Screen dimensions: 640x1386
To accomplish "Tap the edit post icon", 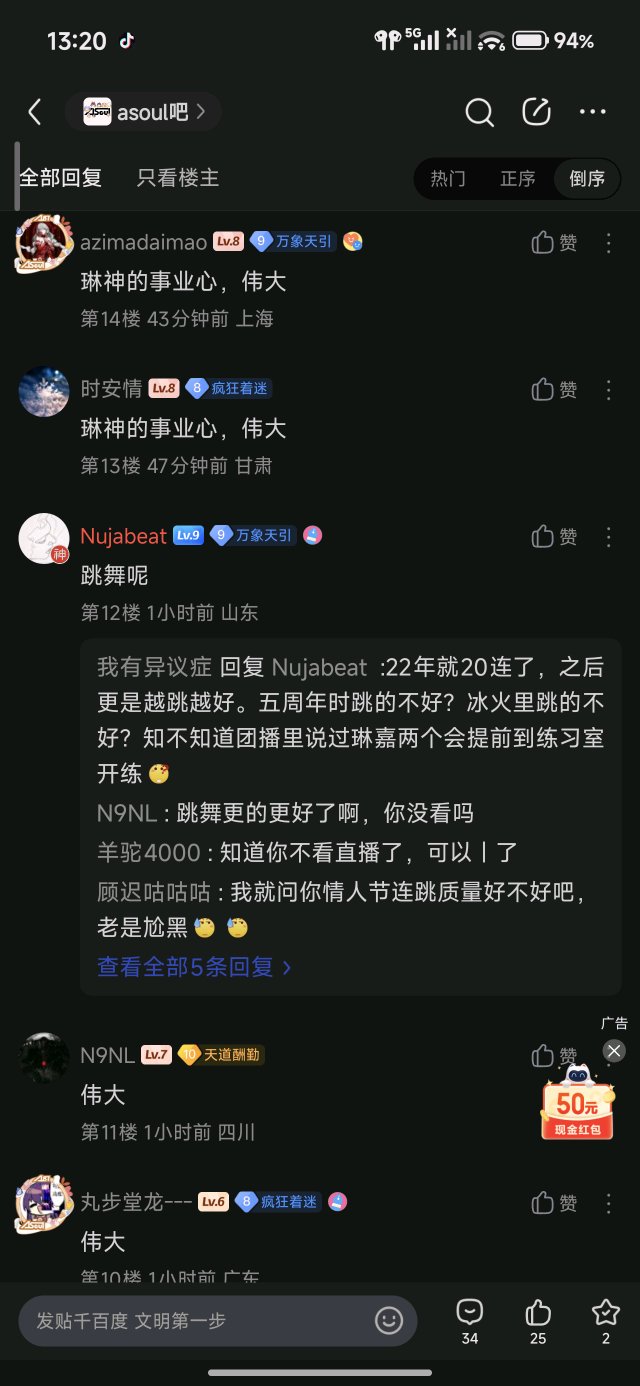I will (537, 112).
